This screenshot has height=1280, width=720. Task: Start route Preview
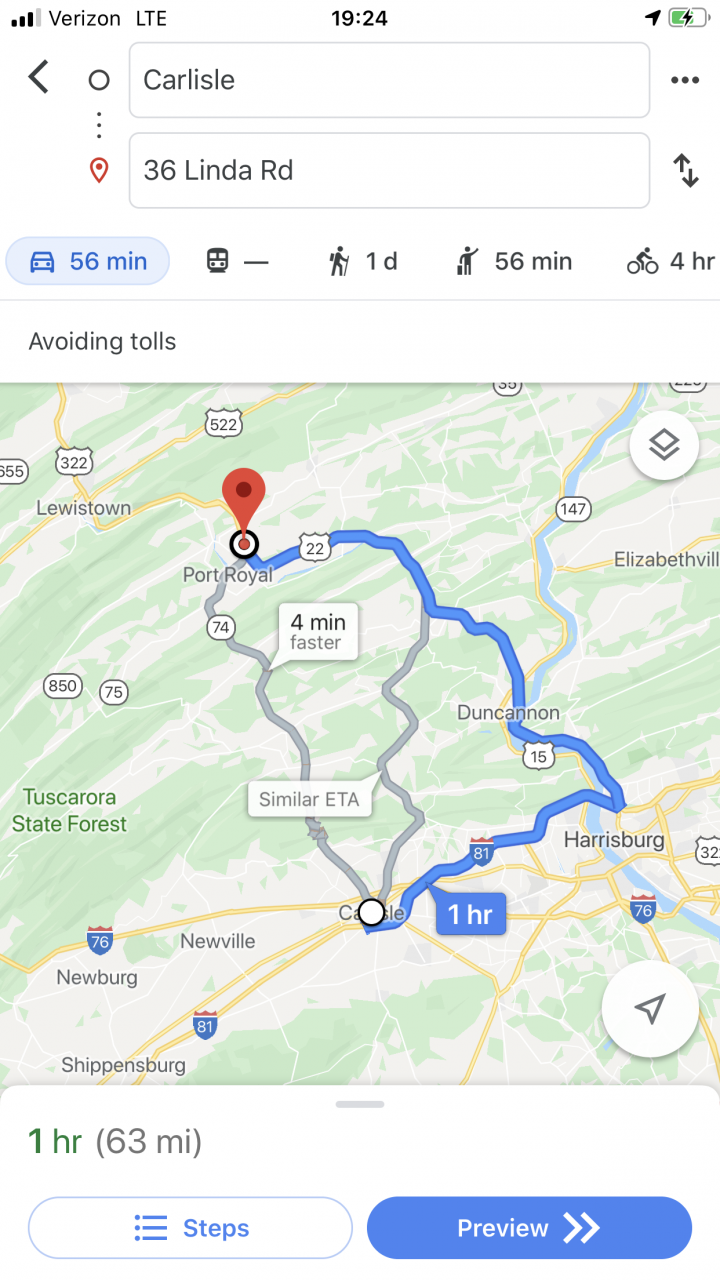point(529,1228)
